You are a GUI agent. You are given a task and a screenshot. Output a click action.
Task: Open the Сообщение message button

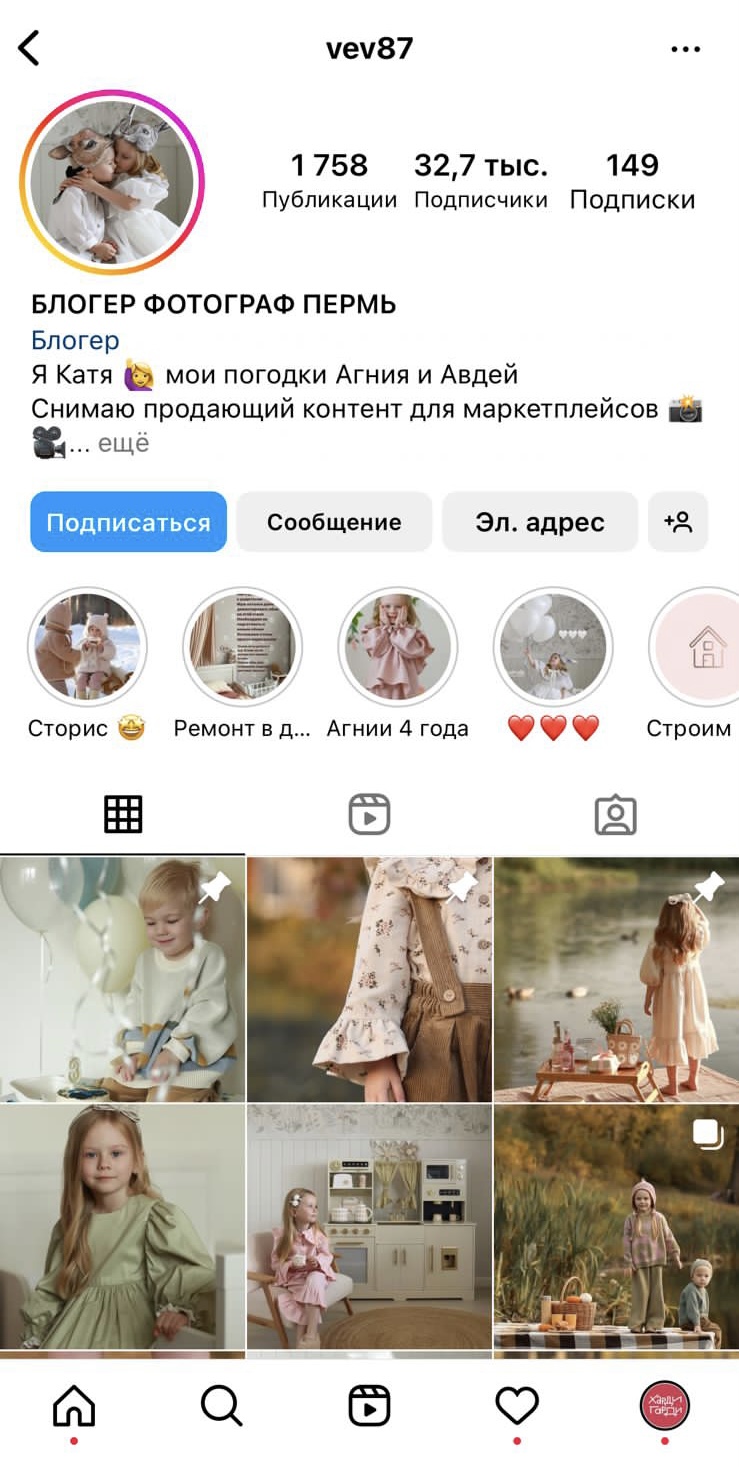coord(334,522)
